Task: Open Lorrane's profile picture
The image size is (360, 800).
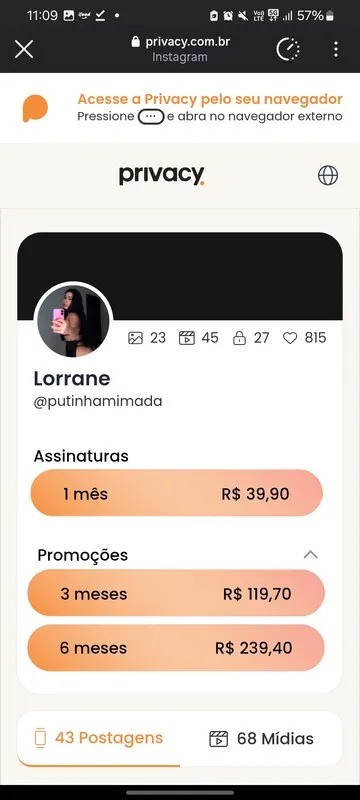Action: [73, 319]
